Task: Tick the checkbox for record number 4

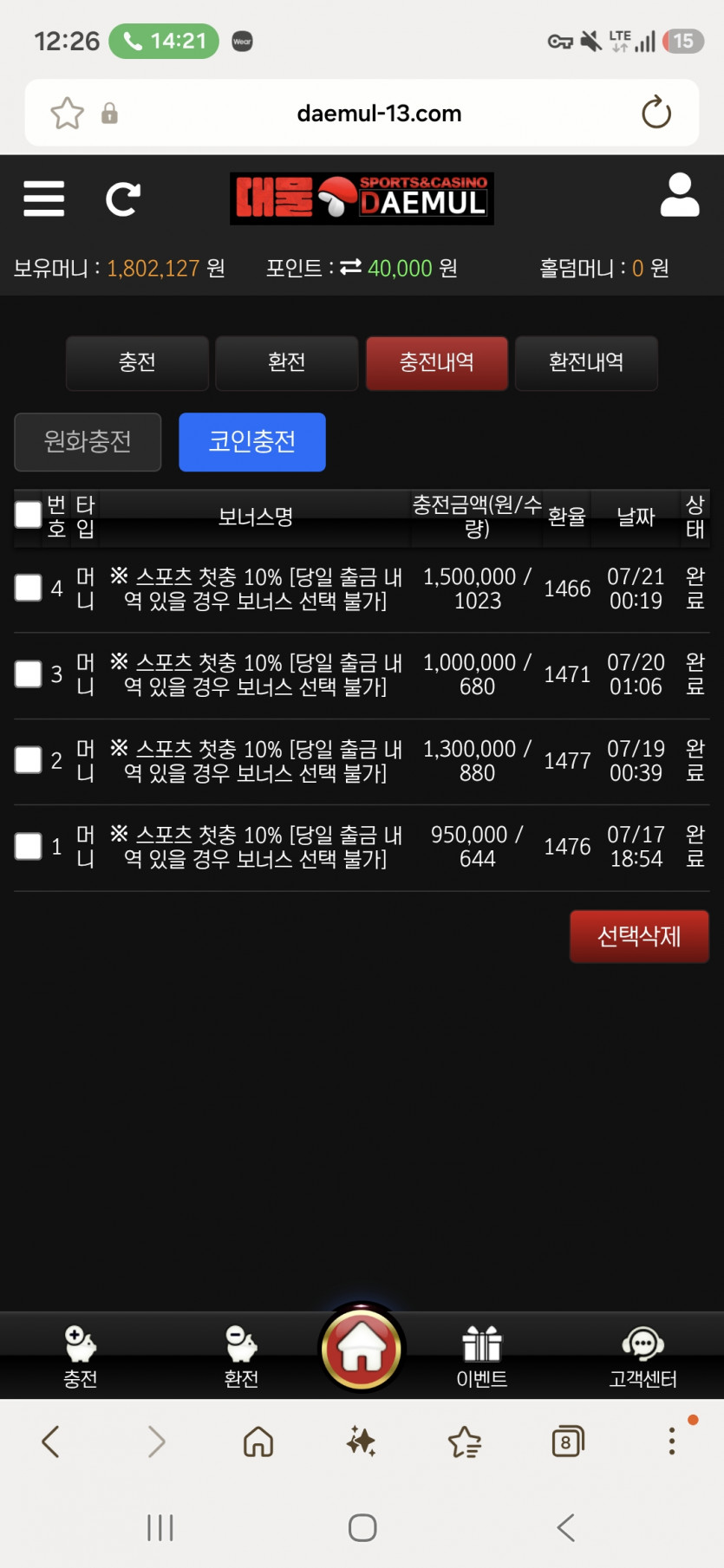Action: point(29,588)
